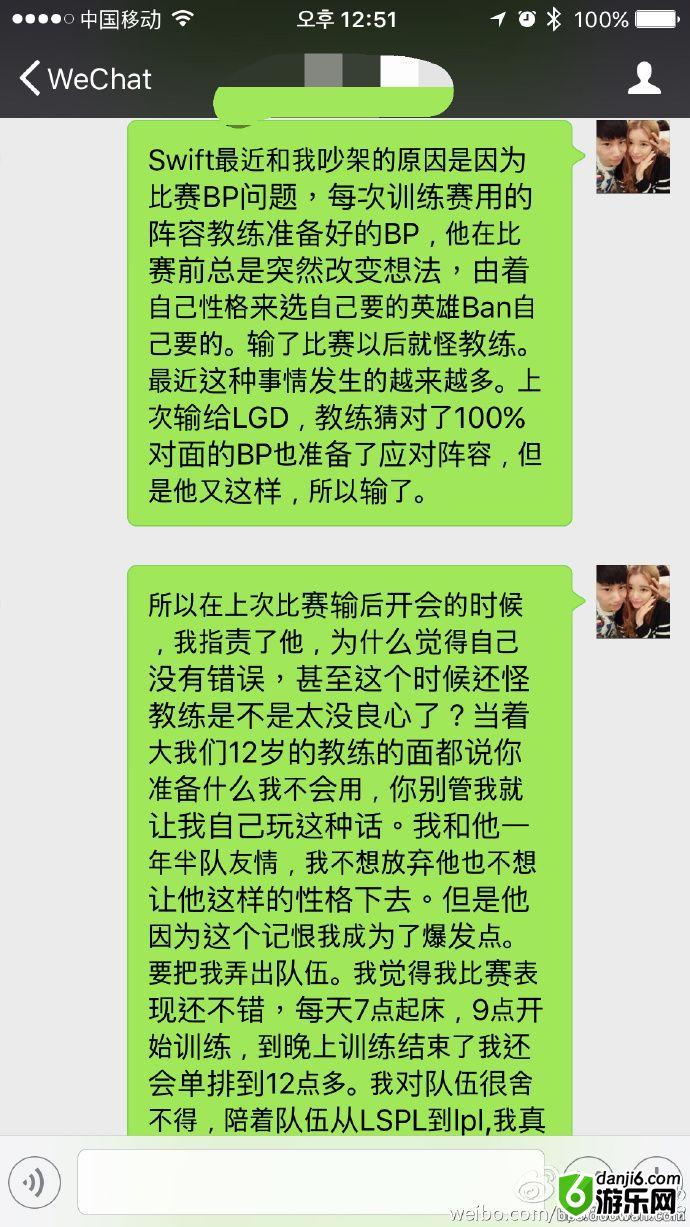Open sender's avatar beside the Swift BP message

coord(632,157)
